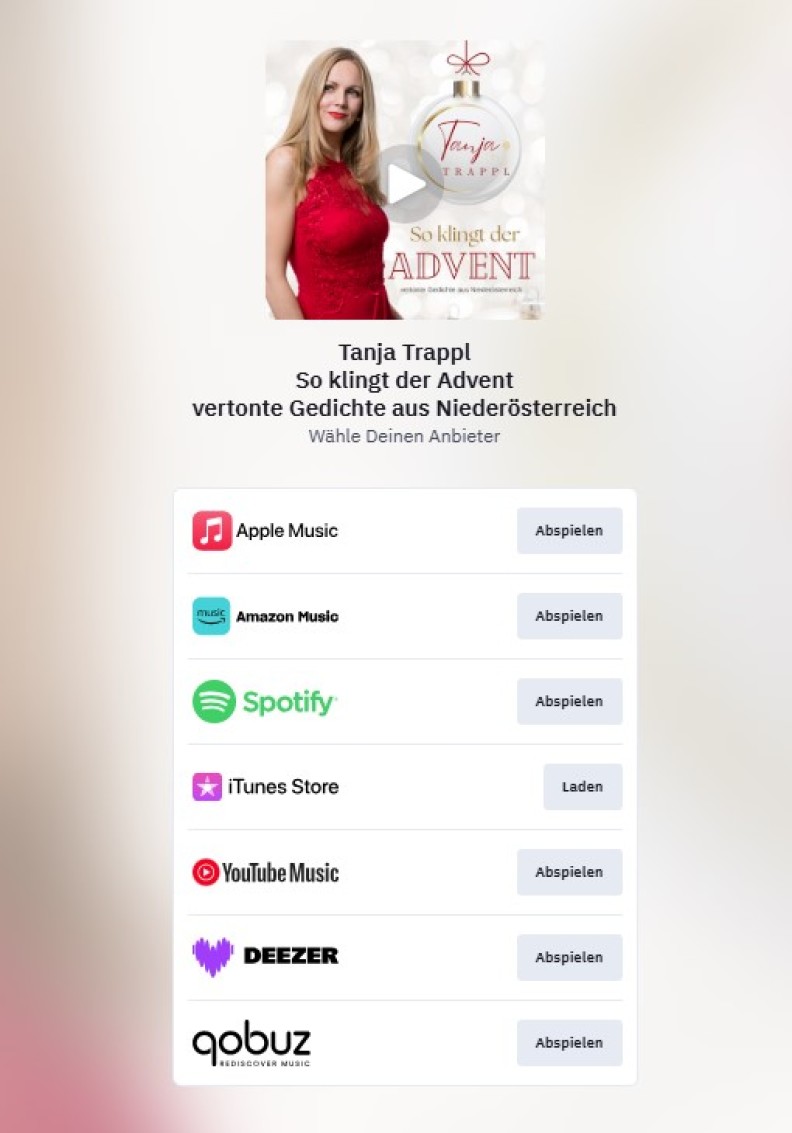
Task: Select Abspielen for Qobuz
Action: point(569,1043)
